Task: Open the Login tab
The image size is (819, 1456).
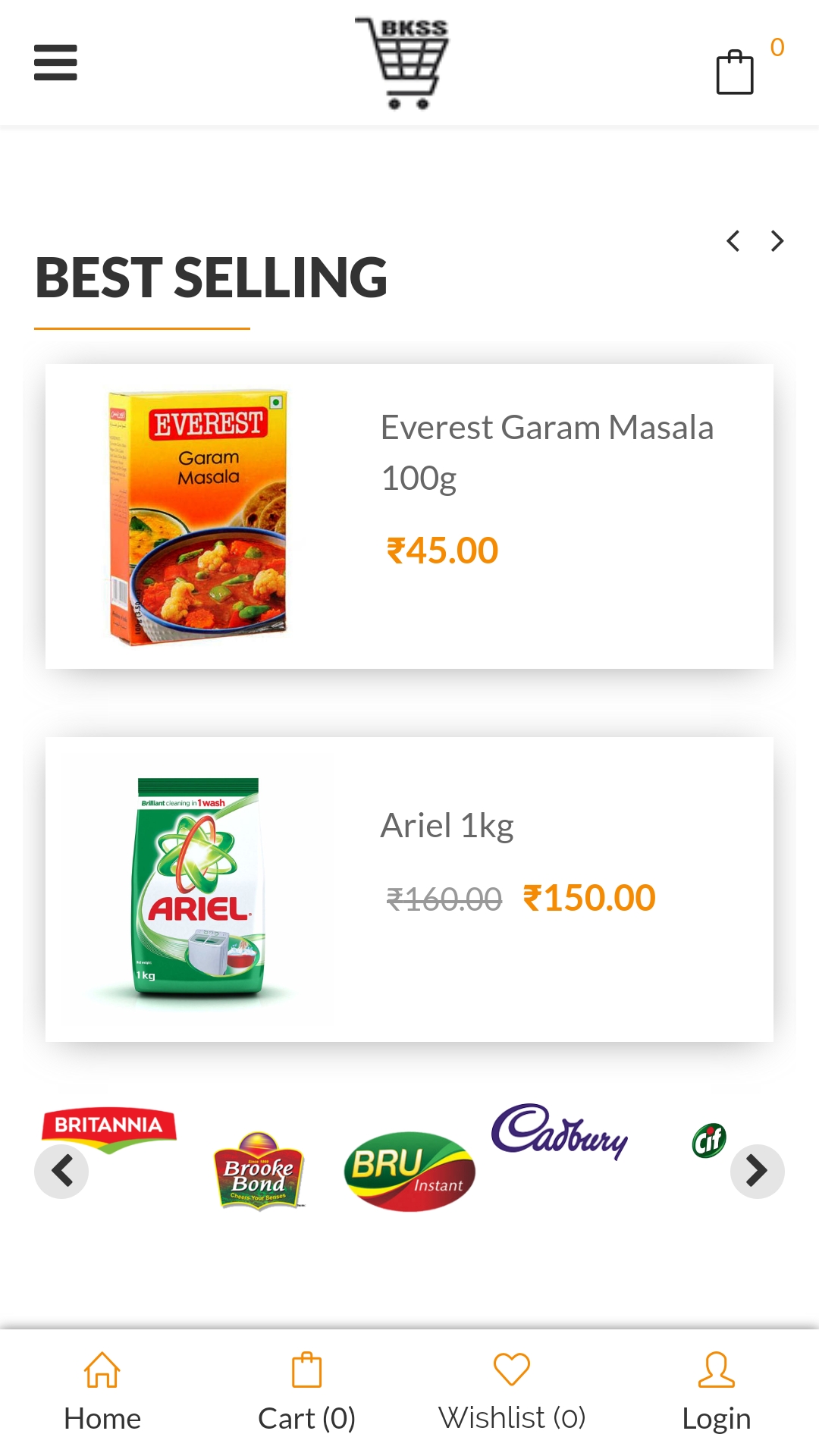Action: coord(717,1392)
